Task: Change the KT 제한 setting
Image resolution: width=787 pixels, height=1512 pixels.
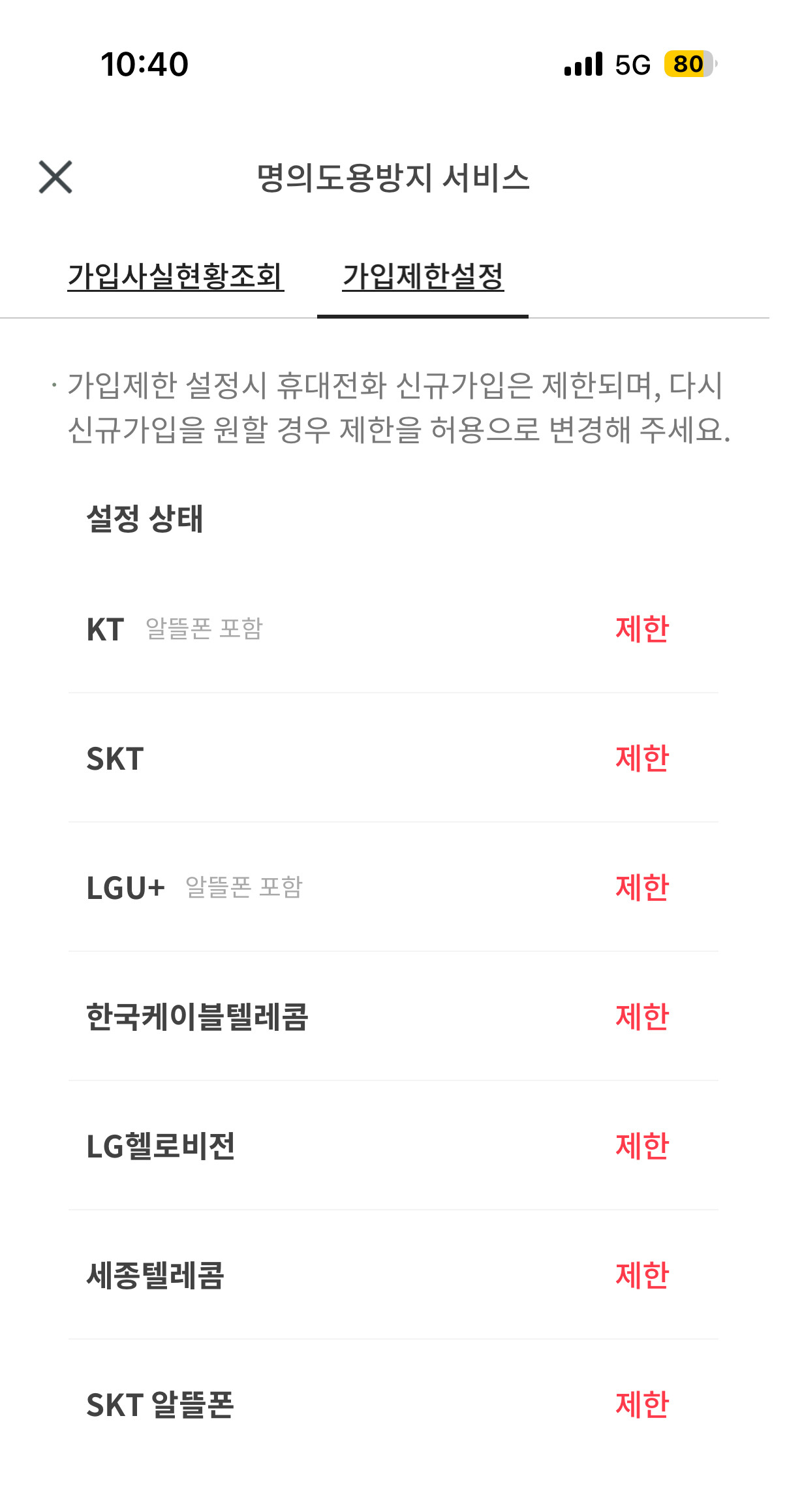Action: [x=642, y=629]
